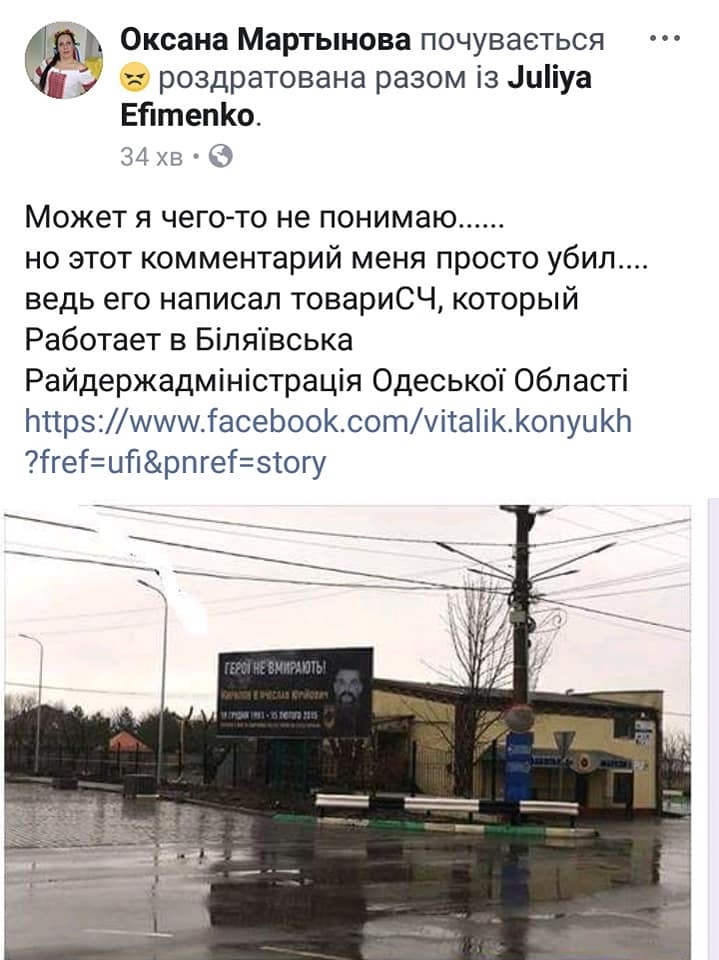View the post's public privacy globe icon
719x960 pixels.
click(222, 157)
